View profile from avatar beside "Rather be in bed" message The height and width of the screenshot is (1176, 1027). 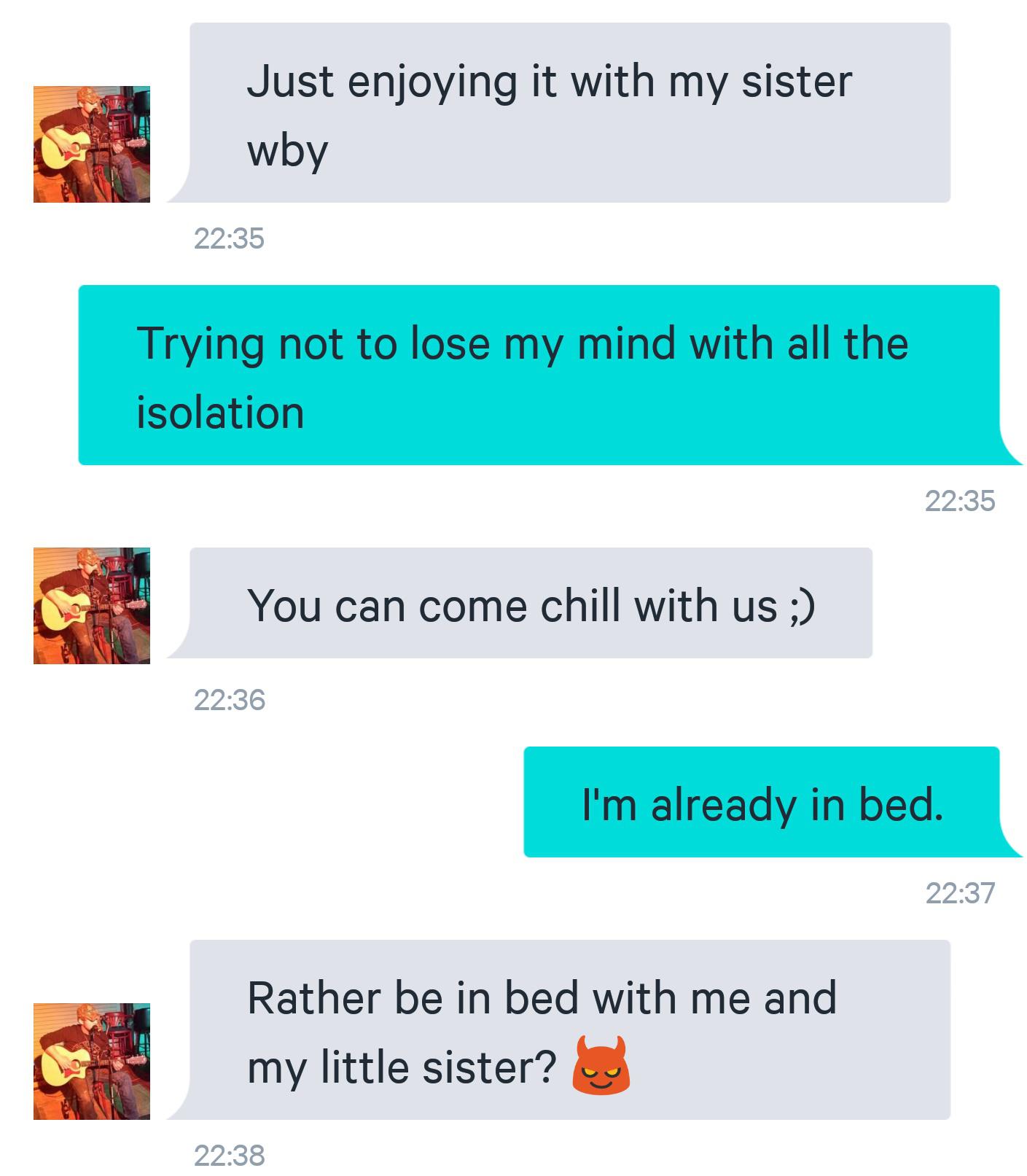click(92, 1061)
